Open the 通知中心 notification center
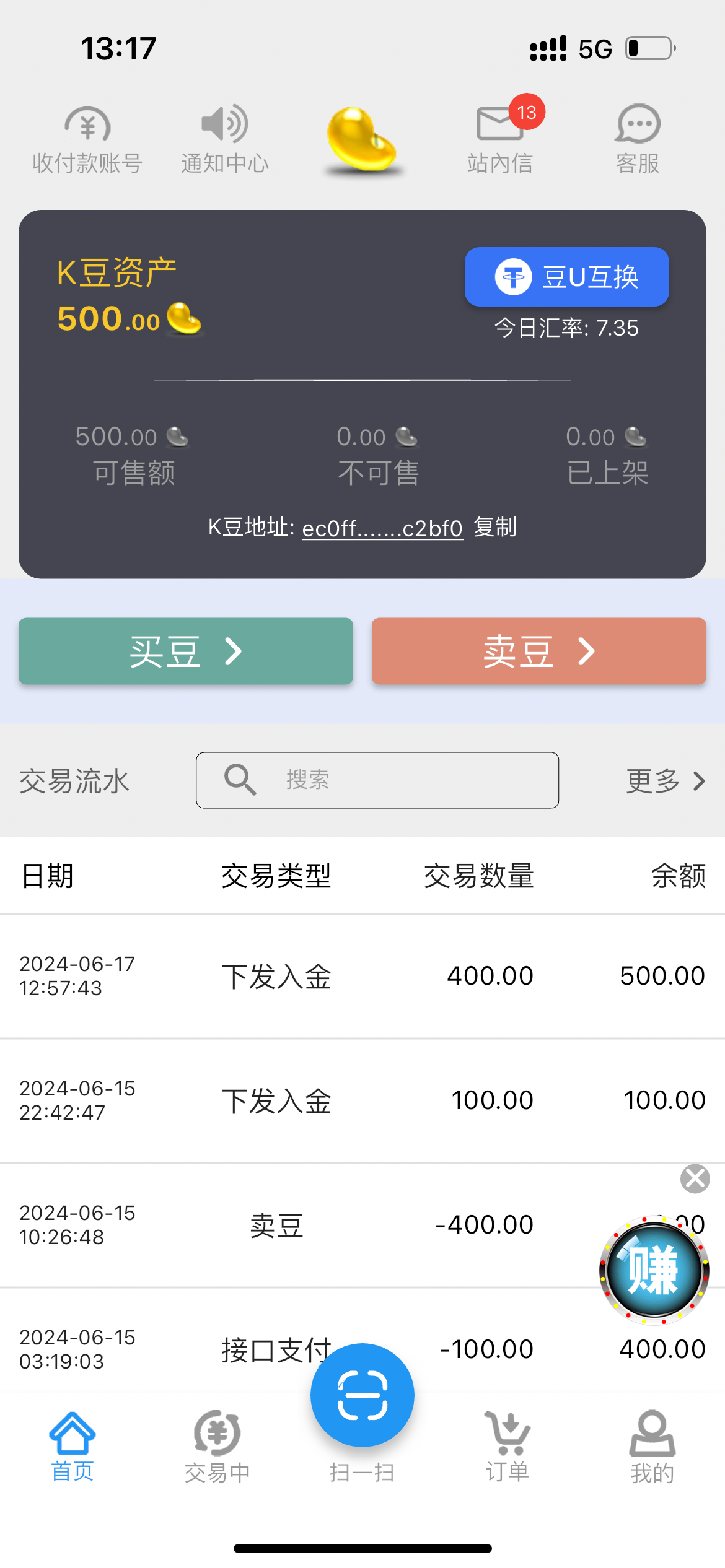The height and width of the screenshot is (1568, 725). (x=224, y=137)
